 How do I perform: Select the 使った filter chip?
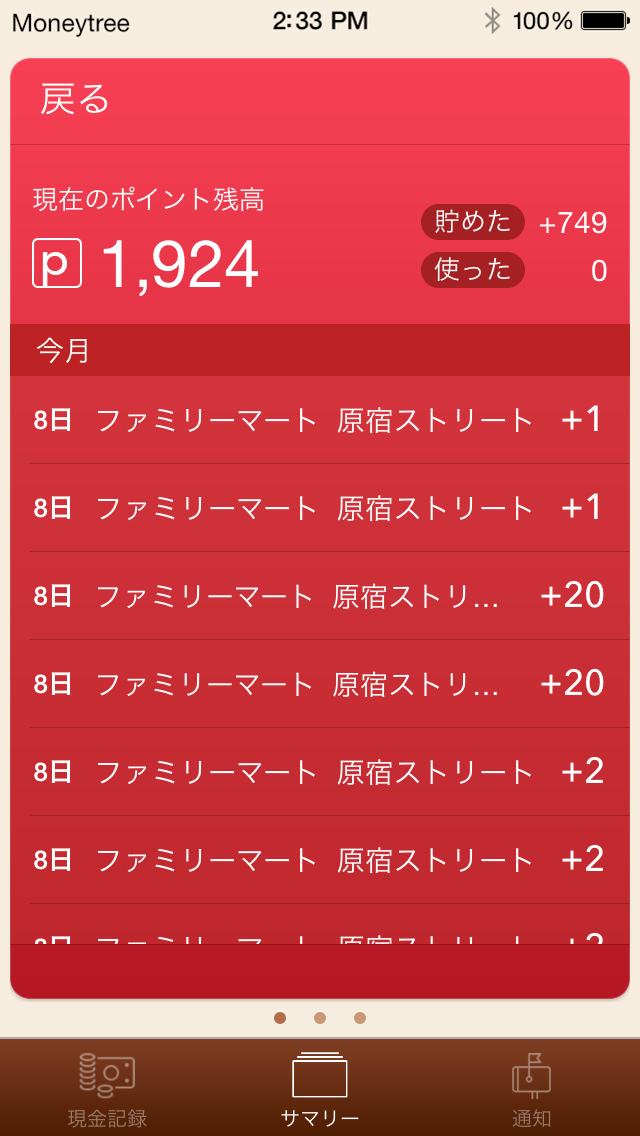(473, 270)
